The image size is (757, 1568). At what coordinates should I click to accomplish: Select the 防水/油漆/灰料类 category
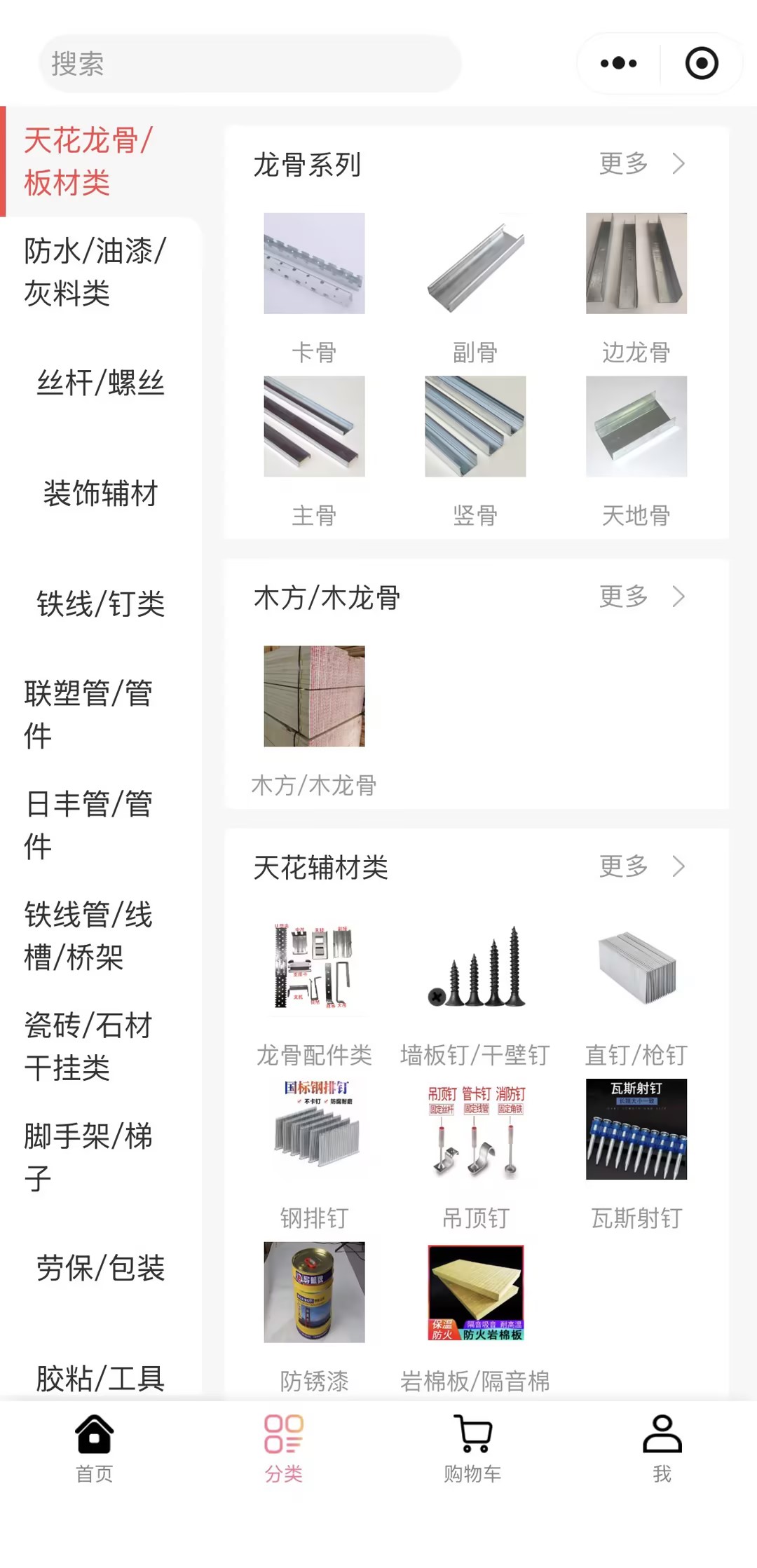tap(95, 272)
